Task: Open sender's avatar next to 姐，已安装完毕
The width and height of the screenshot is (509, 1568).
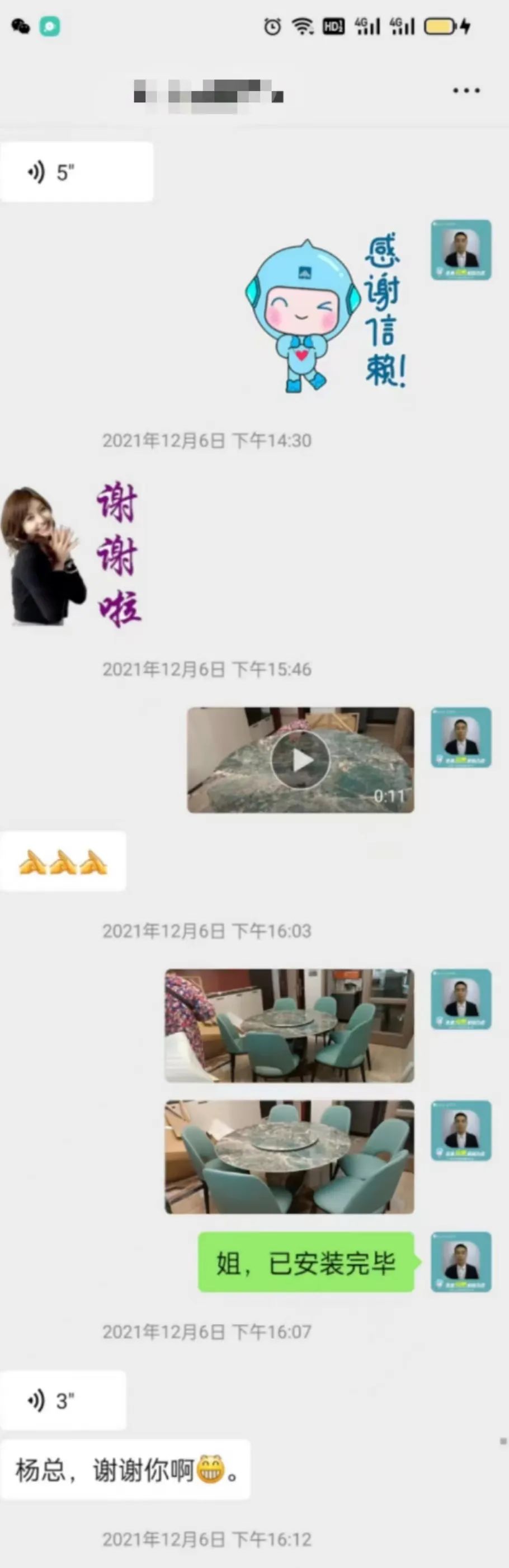Action: coord(461,1263)
